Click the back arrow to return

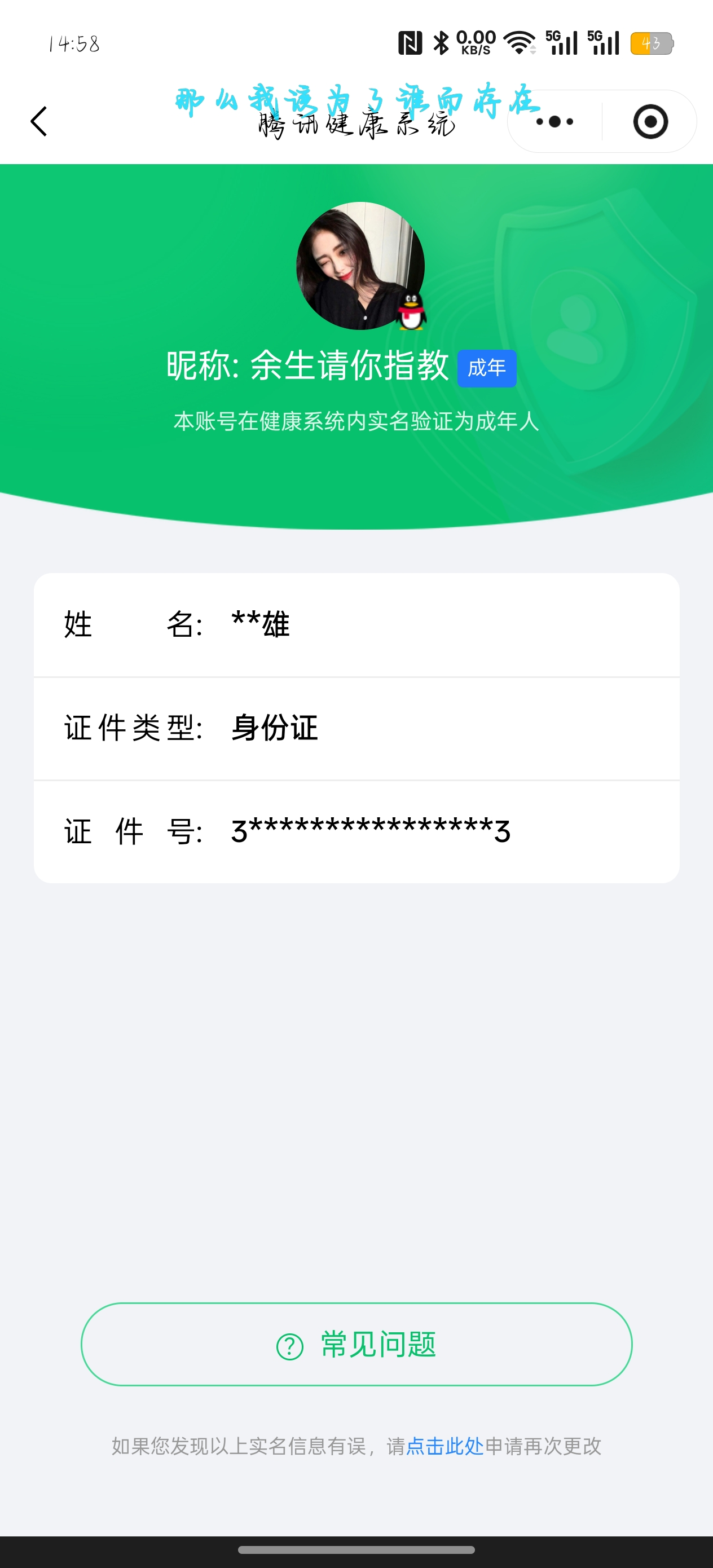coord(38,121)
